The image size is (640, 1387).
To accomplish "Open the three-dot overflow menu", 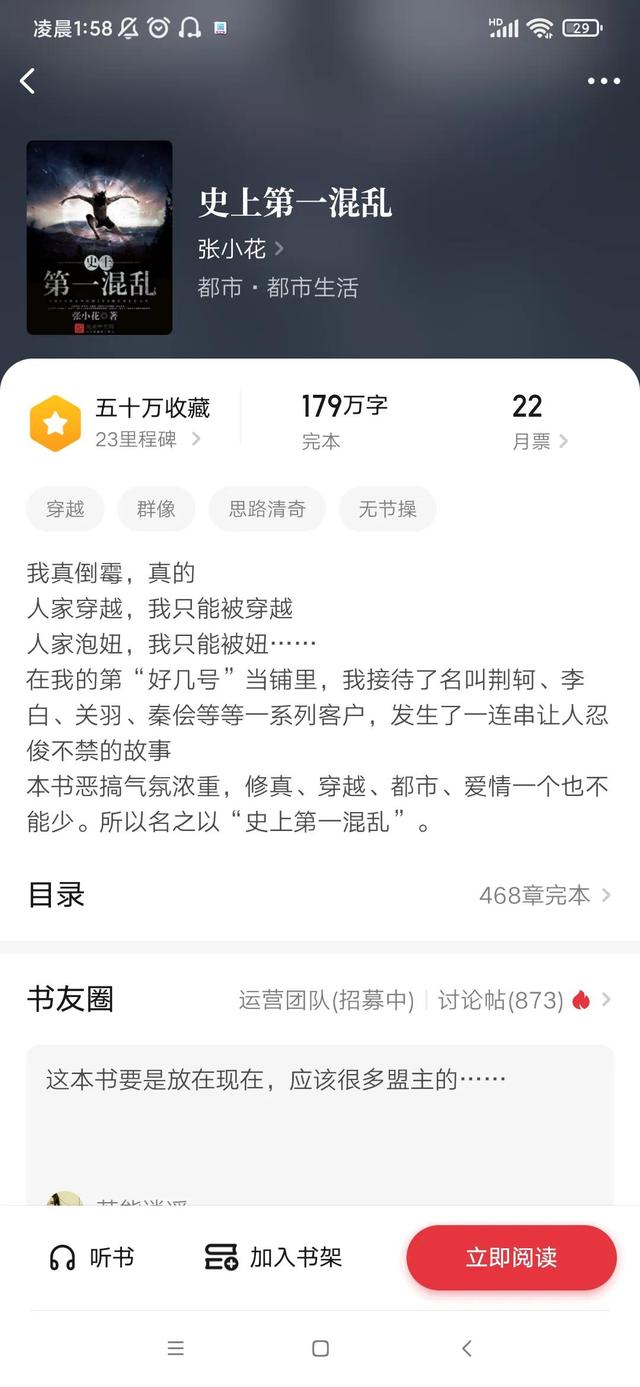I will 603,81.
